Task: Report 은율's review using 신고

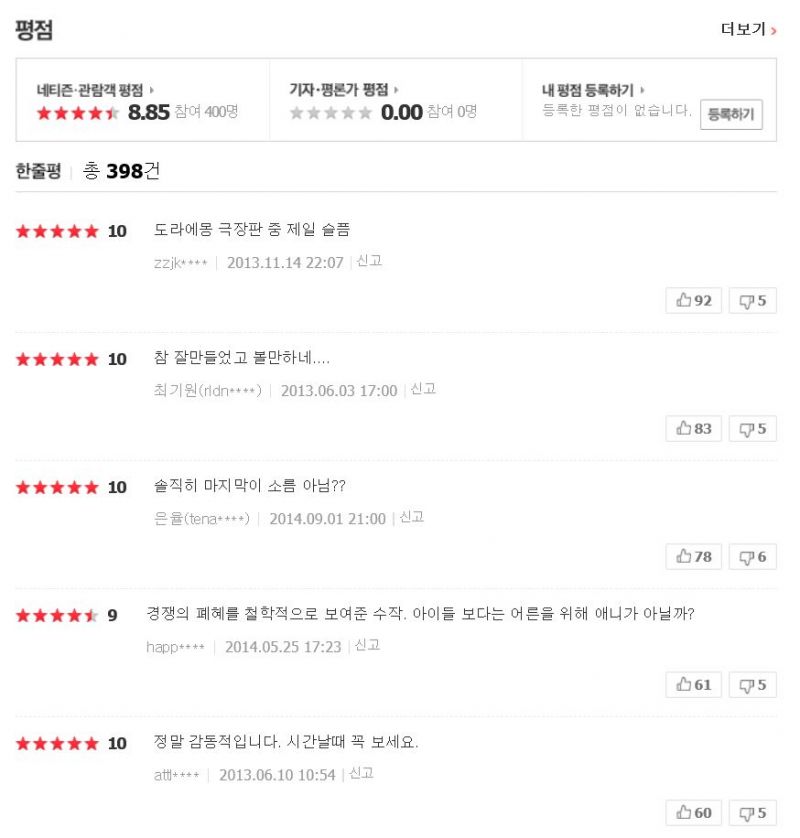Action: tap(412, 517)
